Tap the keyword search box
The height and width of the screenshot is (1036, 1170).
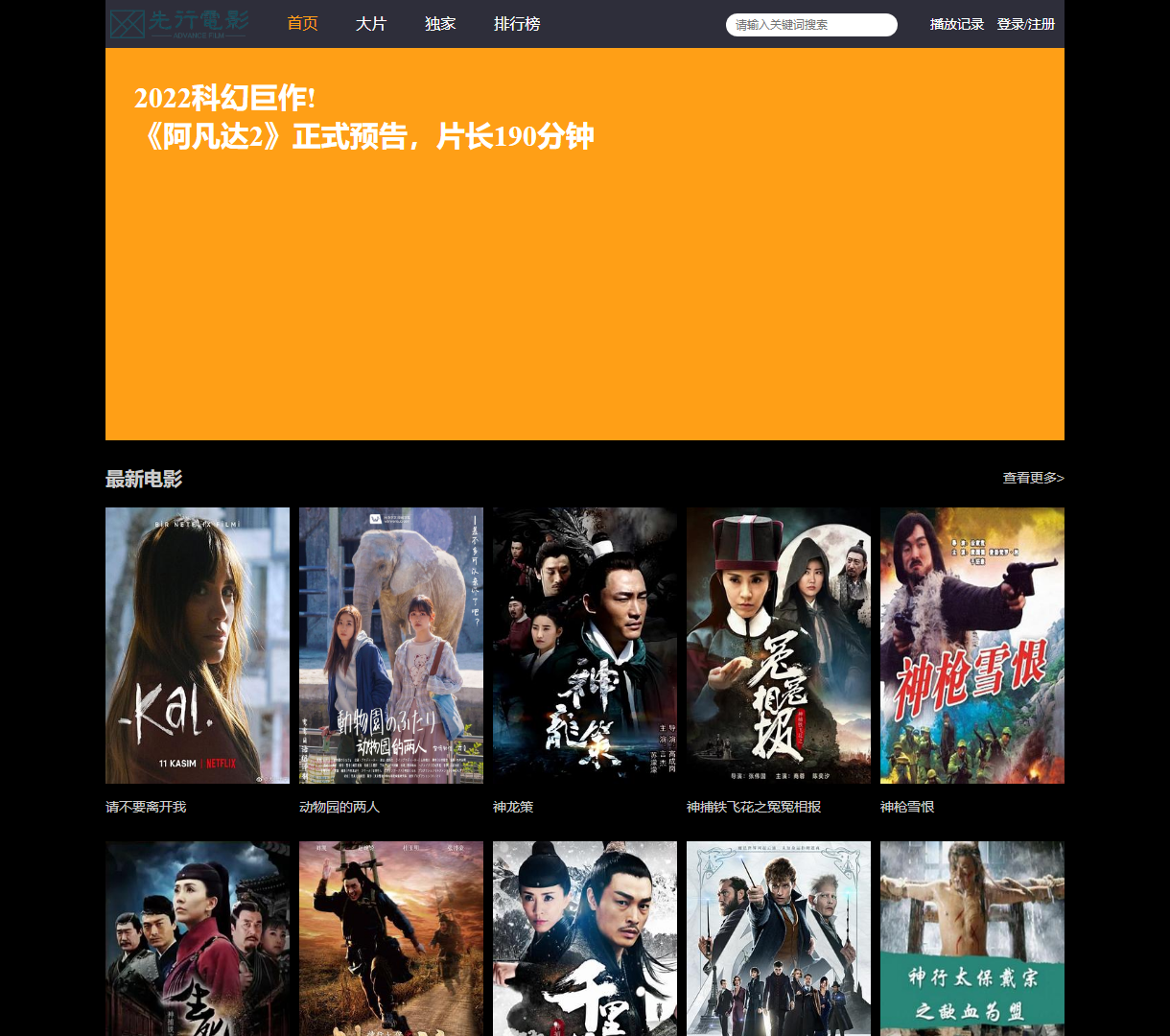pyautogui.click(x=811, y=25)
